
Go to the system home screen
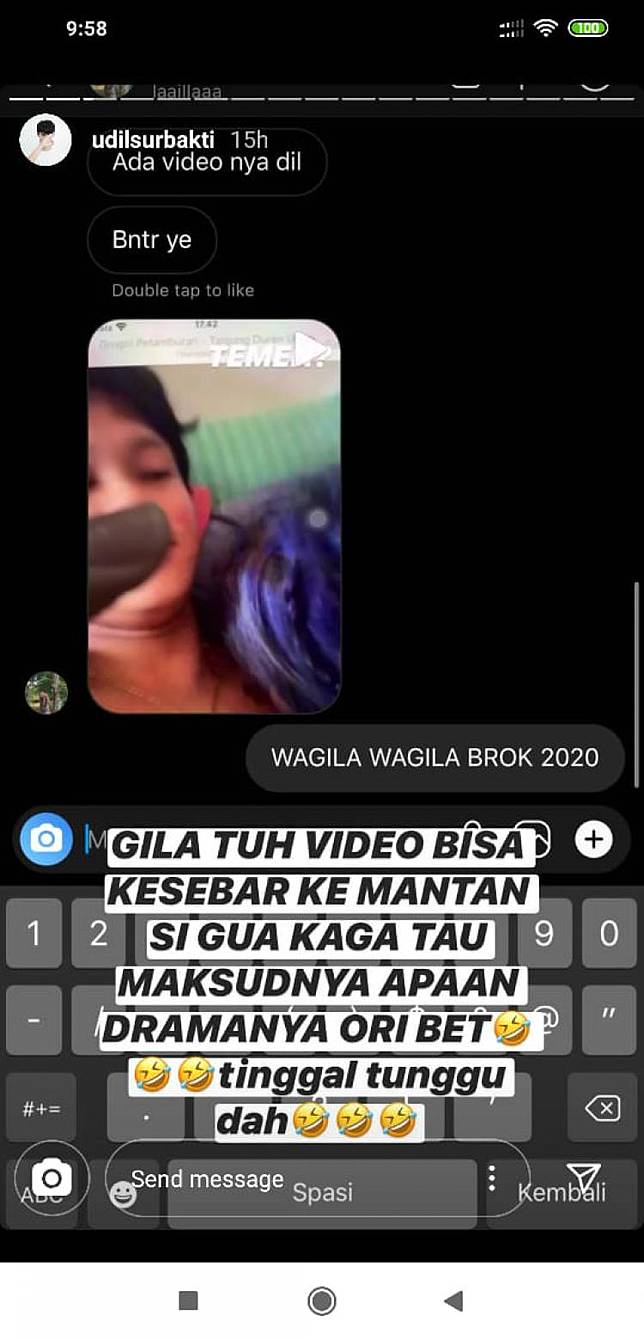[322, 1300]
